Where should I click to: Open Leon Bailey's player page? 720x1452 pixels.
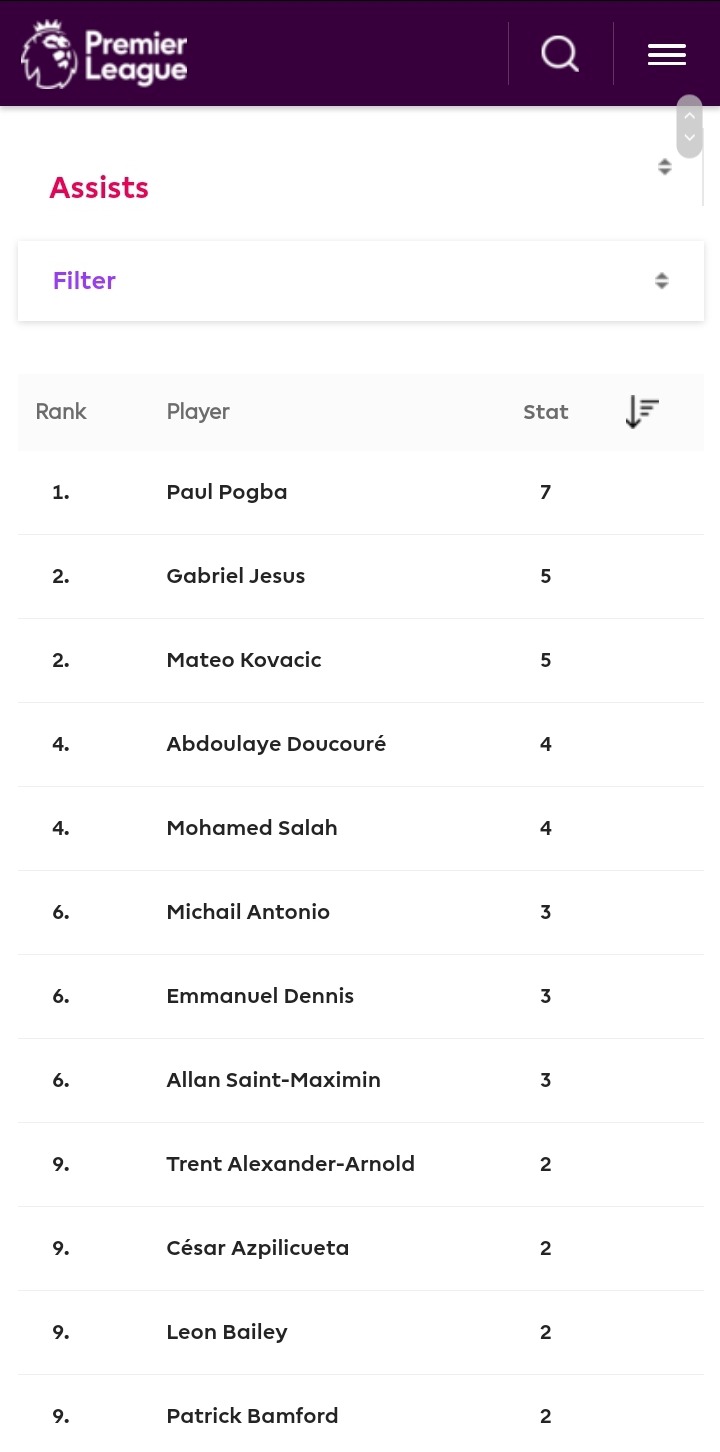[x=227, y=1332]
